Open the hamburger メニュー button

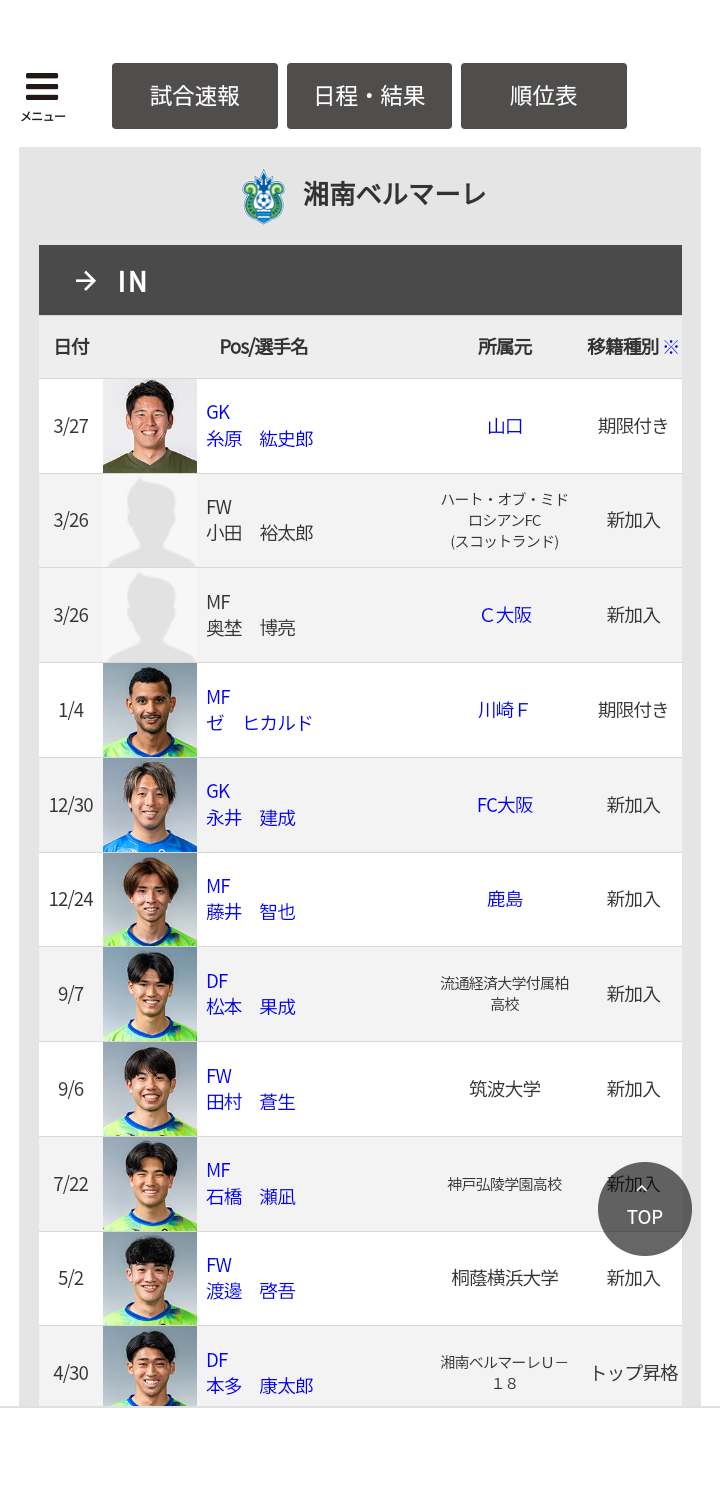(42, 97)
